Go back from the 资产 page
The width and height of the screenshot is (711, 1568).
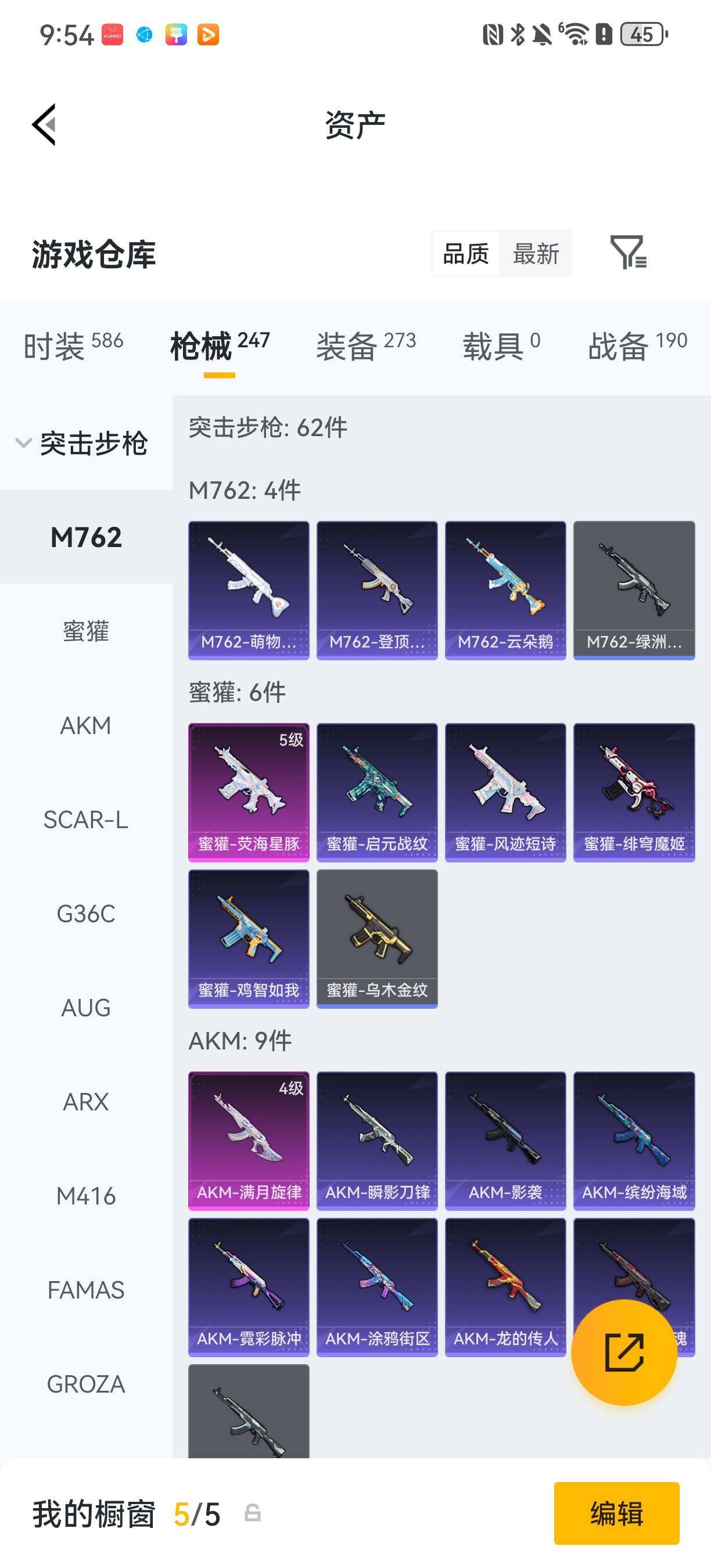[44, 124]
